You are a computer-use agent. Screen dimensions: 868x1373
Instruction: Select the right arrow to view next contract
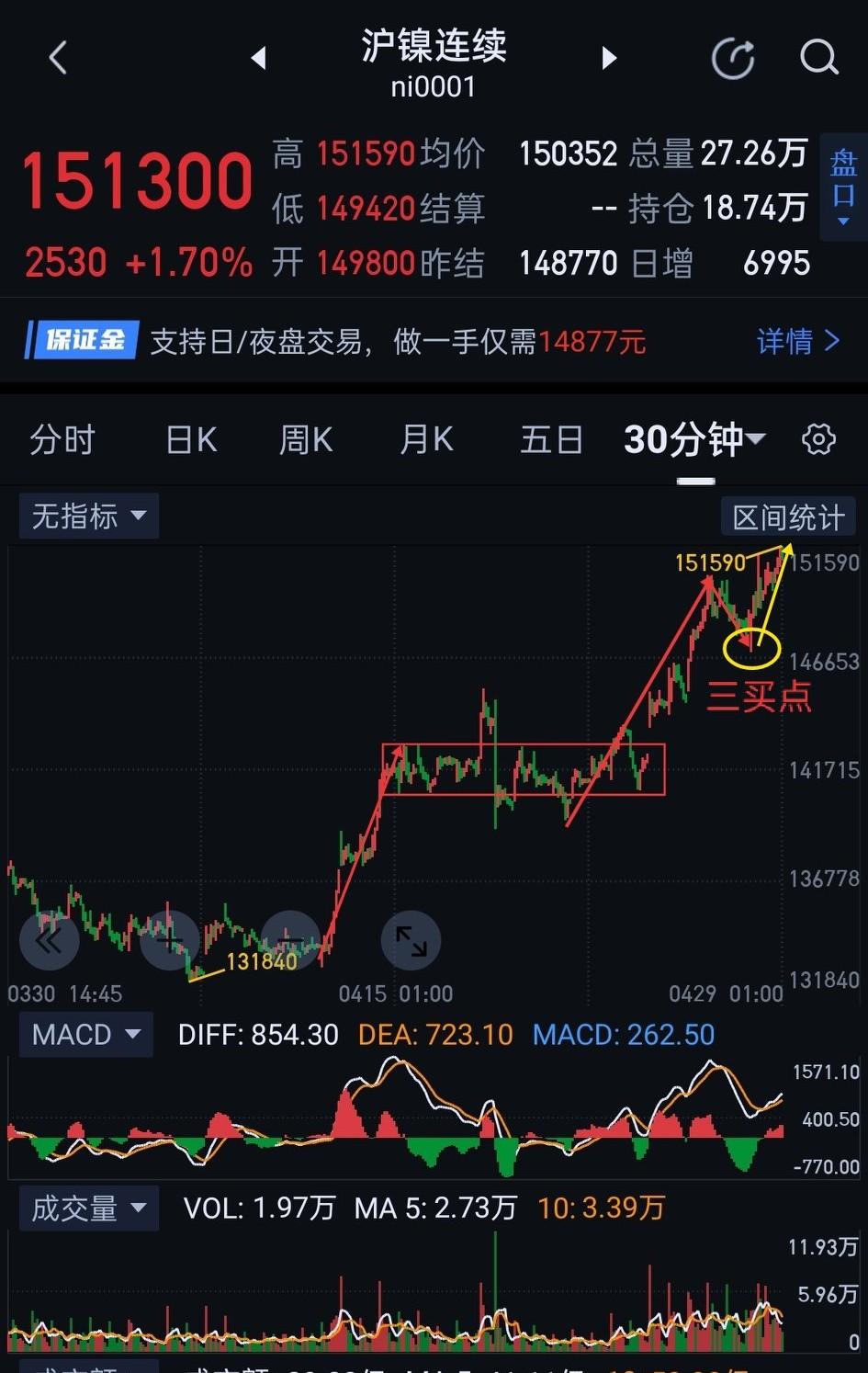tap(609, 57)
